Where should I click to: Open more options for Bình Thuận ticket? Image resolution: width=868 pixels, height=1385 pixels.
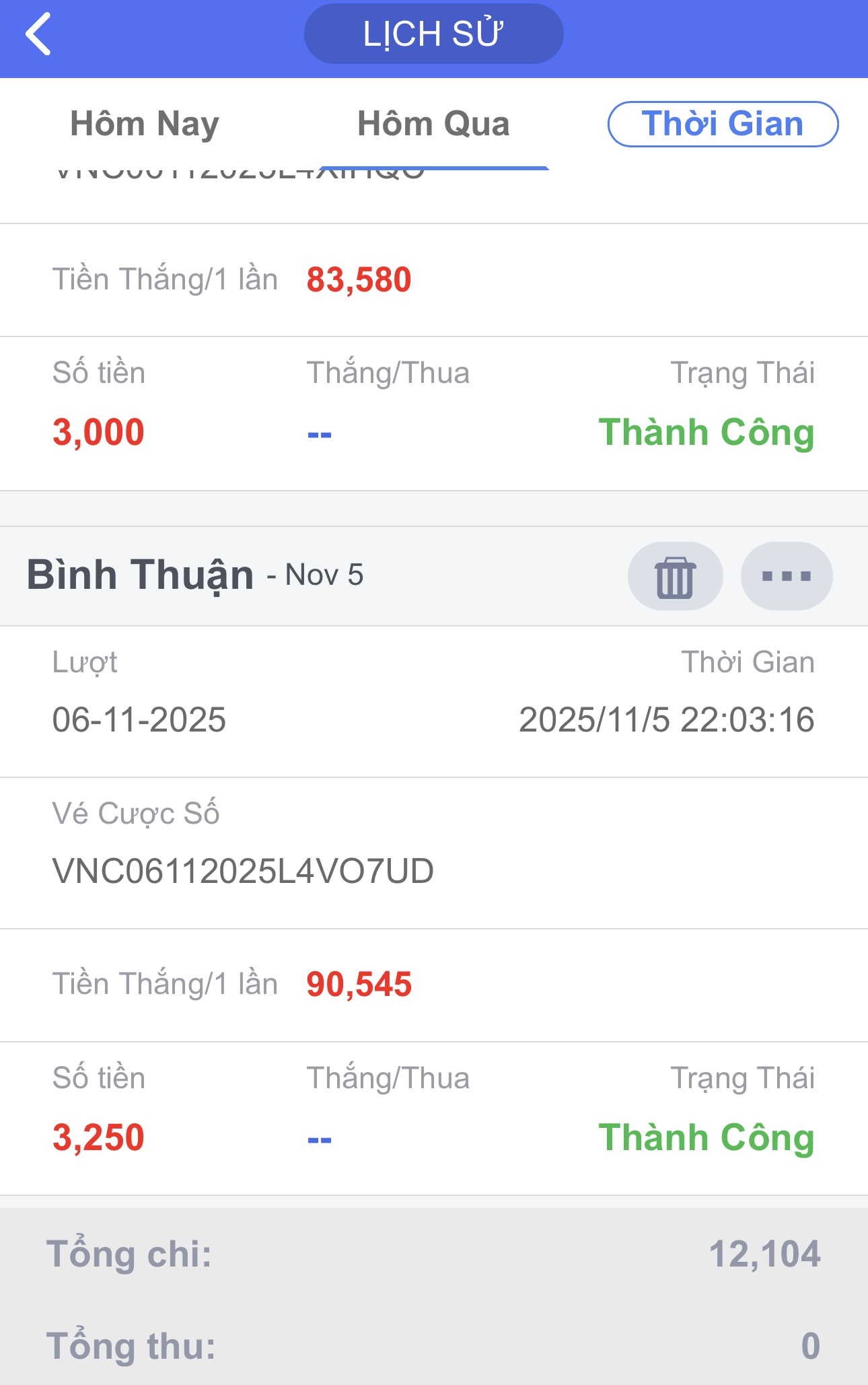pos(786,577)
